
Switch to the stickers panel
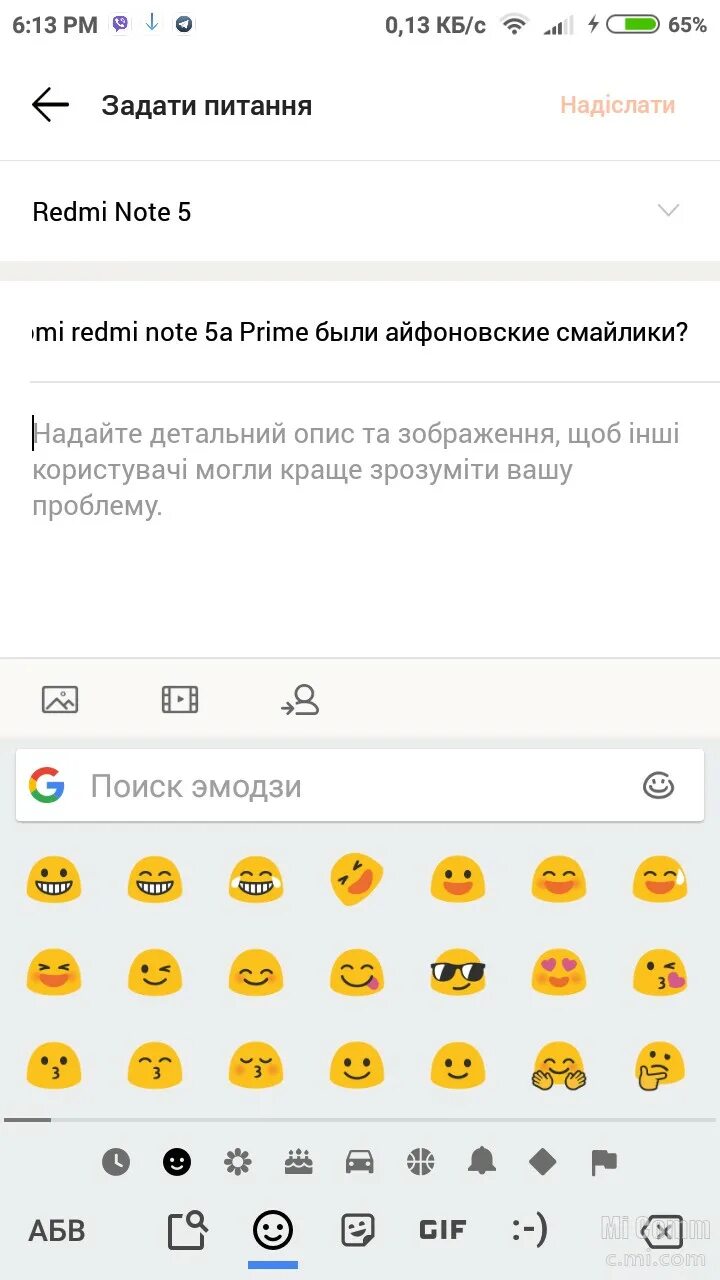(x=357, y=1230)
